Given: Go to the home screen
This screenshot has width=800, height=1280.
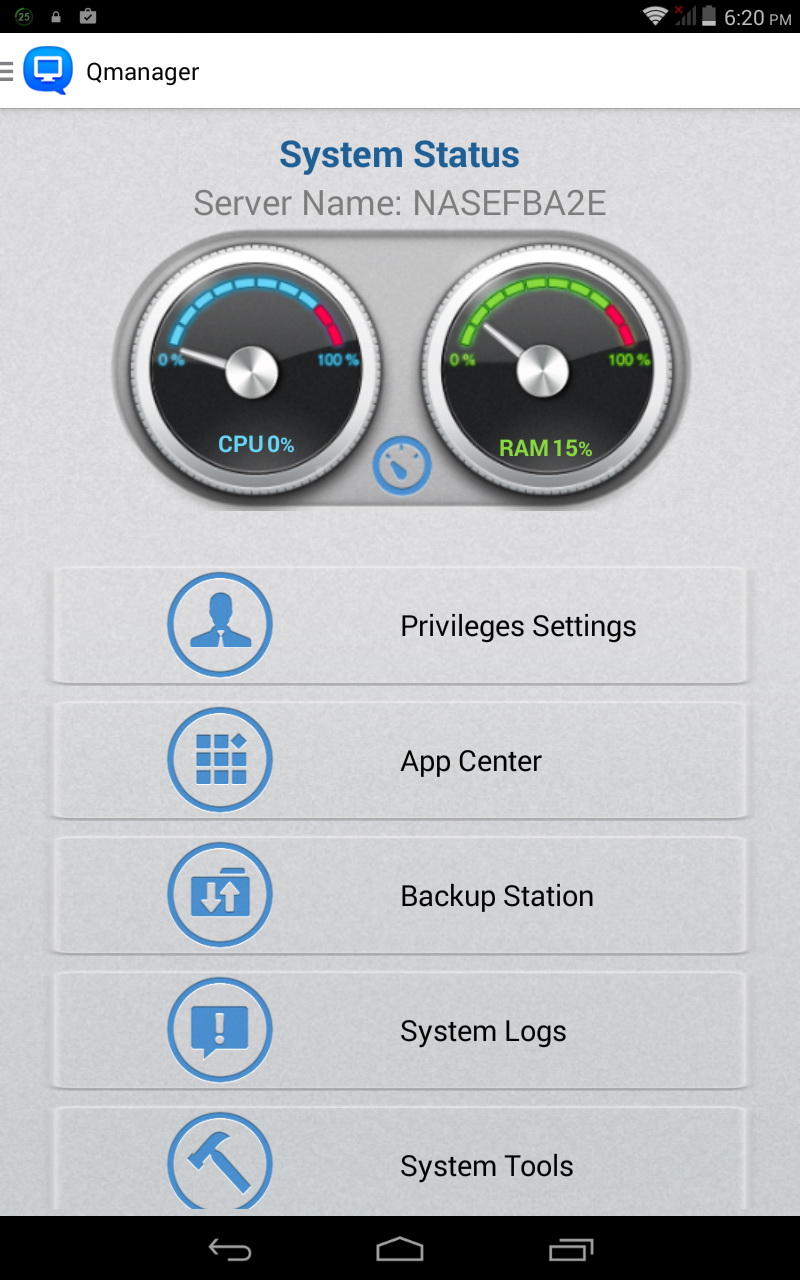Looking at the screenshot, I should (400, 1249).
